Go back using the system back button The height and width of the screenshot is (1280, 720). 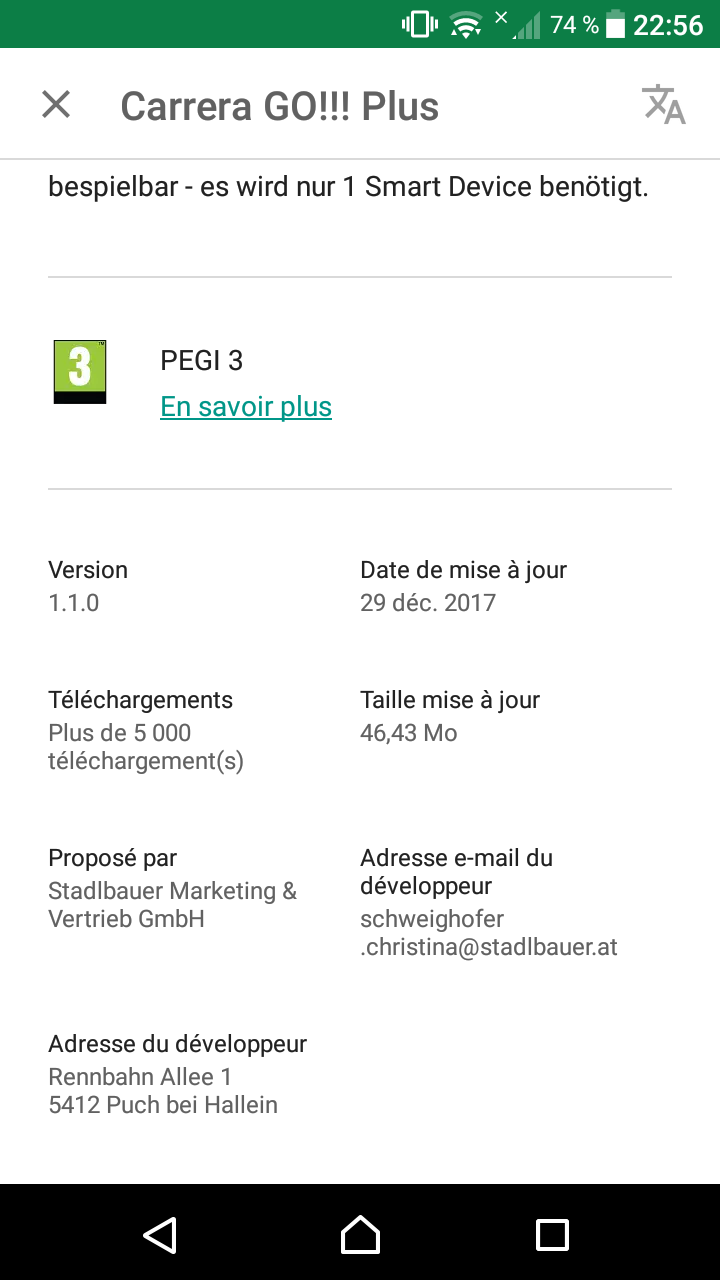point(160,1235)
